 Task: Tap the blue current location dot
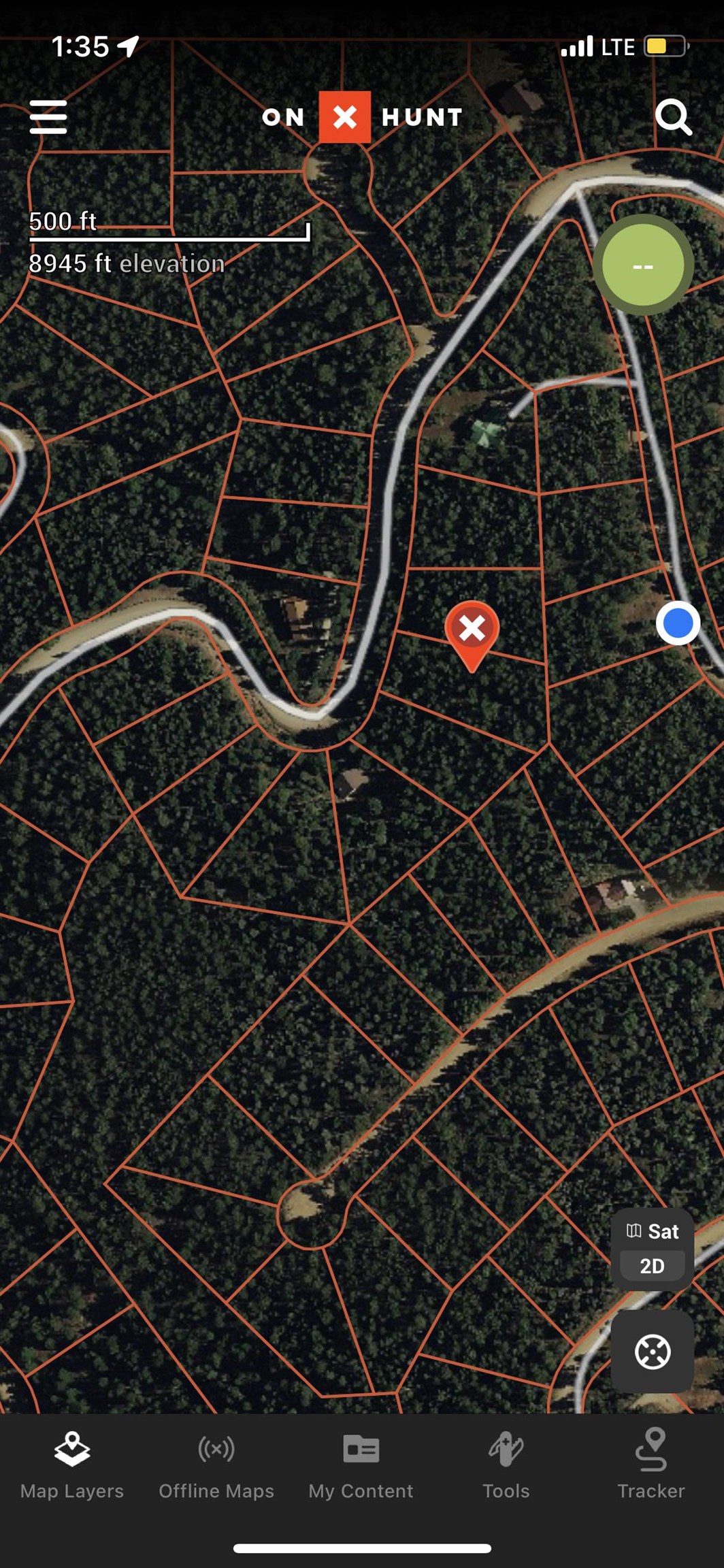point(678,623)
